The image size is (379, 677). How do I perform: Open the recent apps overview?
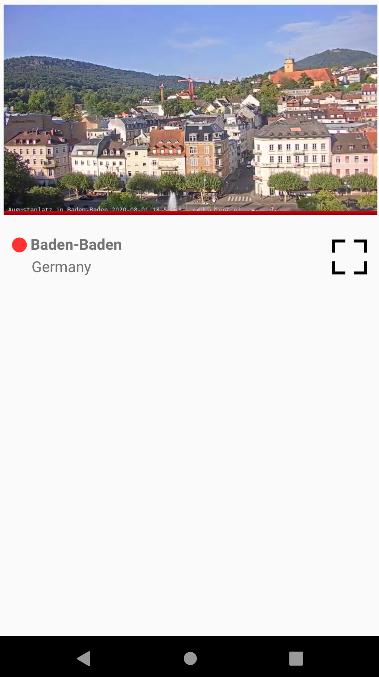tap(296, 658)
